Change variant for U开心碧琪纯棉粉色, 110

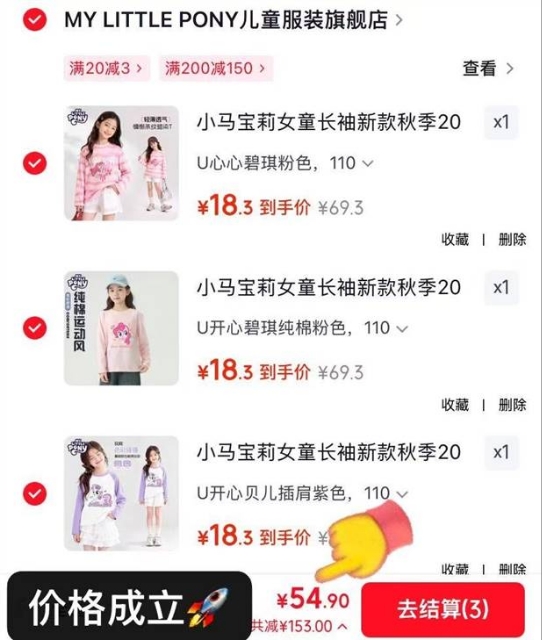(302, 328)
